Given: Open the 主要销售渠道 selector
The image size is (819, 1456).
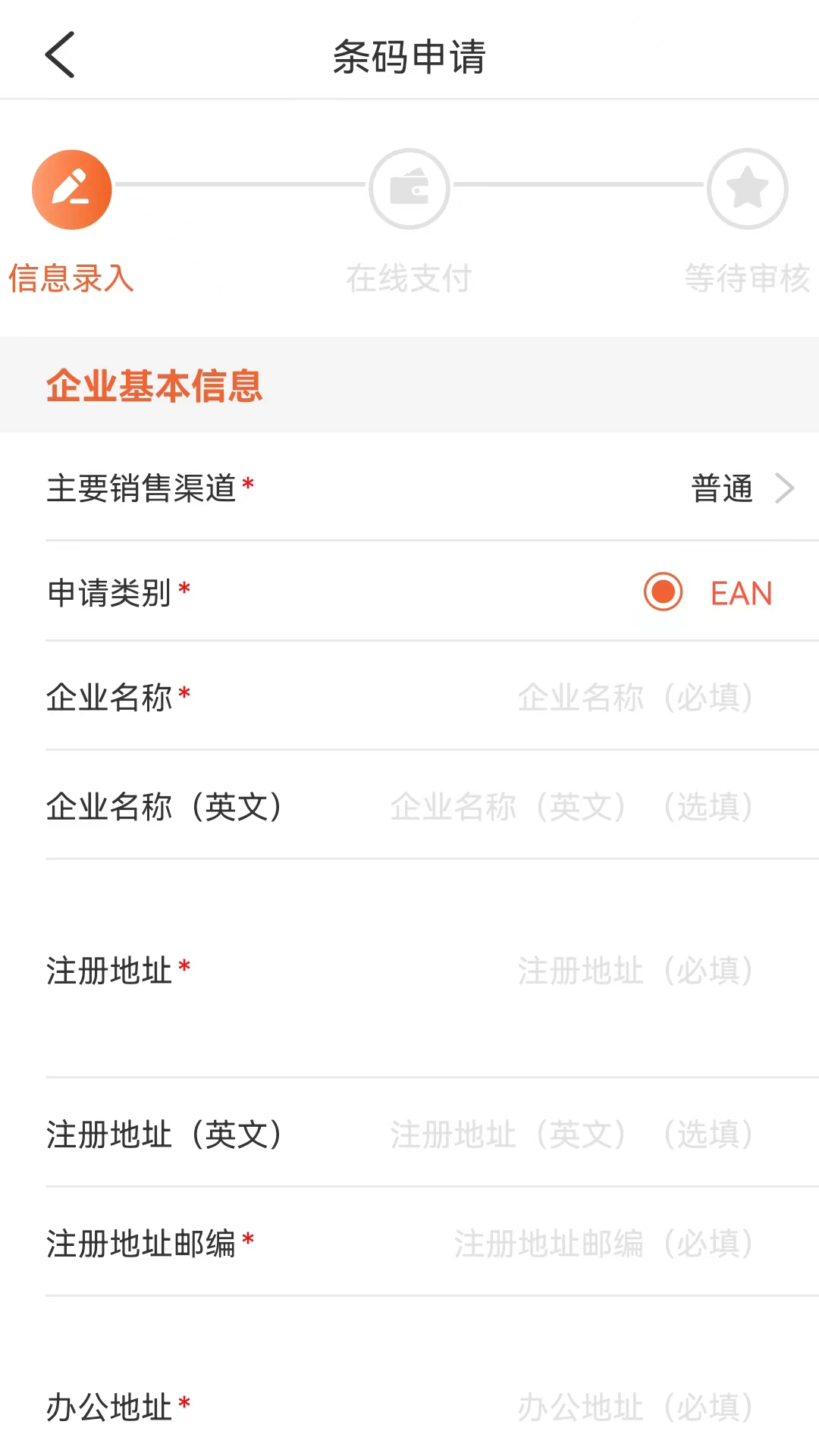Looking at the screenshot, I should pyautogui.click(x=740, y=488).
